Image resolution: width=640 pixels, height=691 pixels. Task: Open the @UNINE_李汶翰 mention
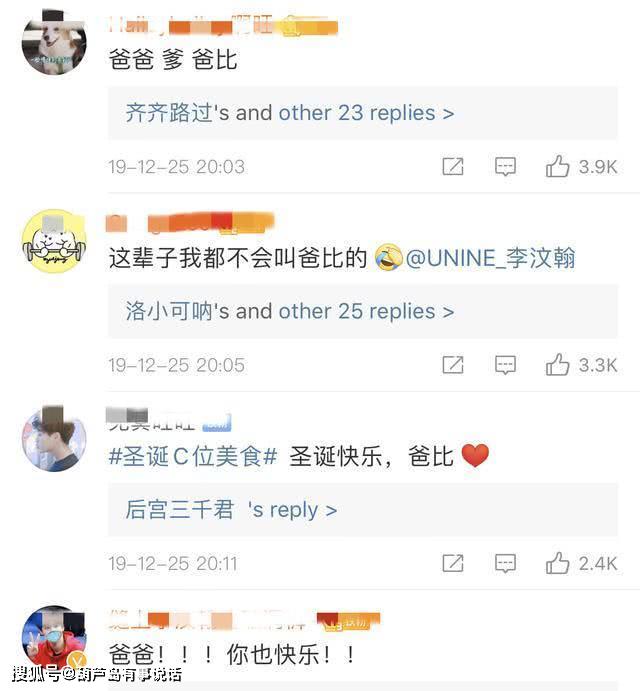click(490, 258)
